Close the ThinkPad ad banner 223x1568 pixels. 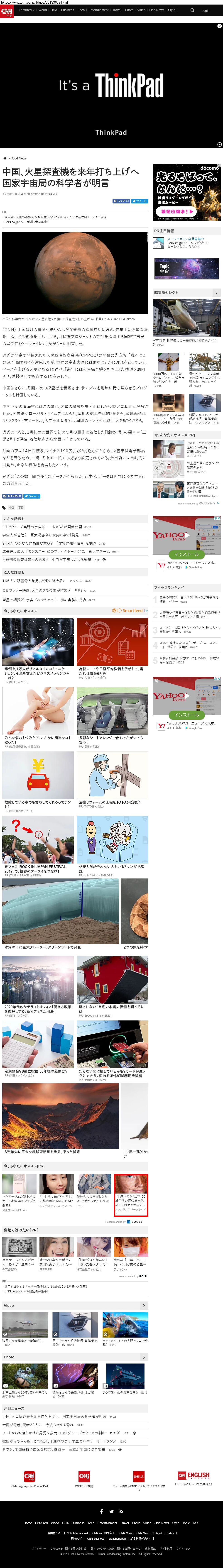pyautogui.click(x=219, y=26)
